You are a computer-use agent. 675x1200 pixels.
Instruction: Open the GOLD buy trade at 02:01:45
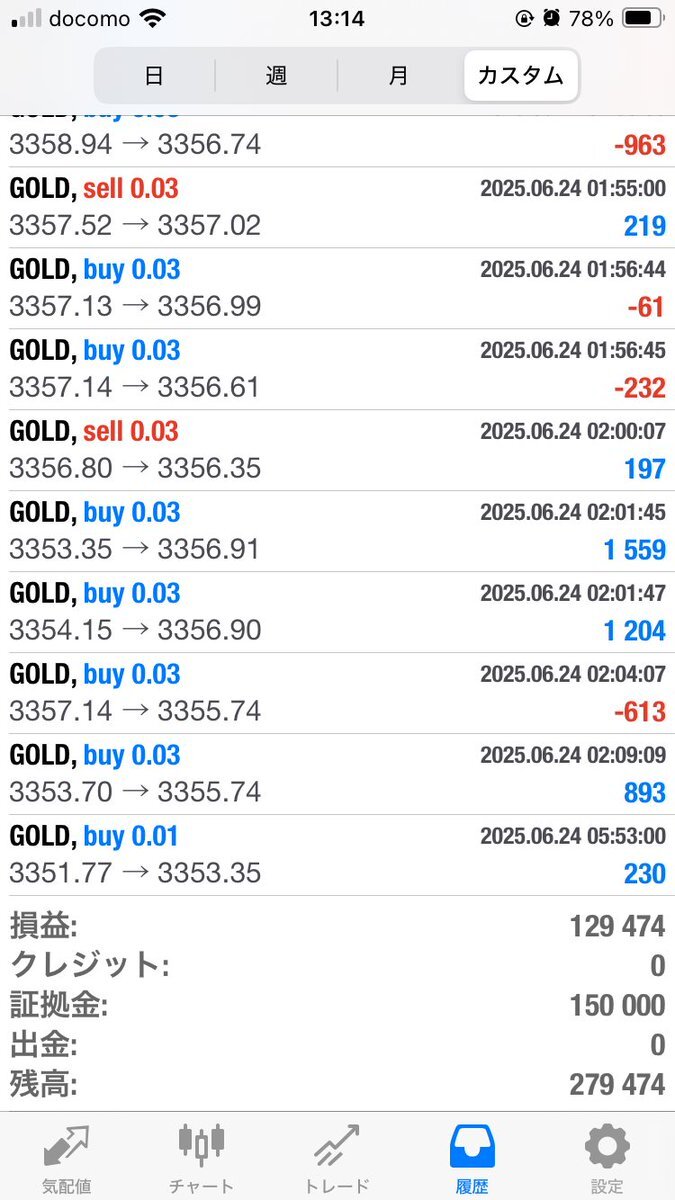click(x=337, y=531)
